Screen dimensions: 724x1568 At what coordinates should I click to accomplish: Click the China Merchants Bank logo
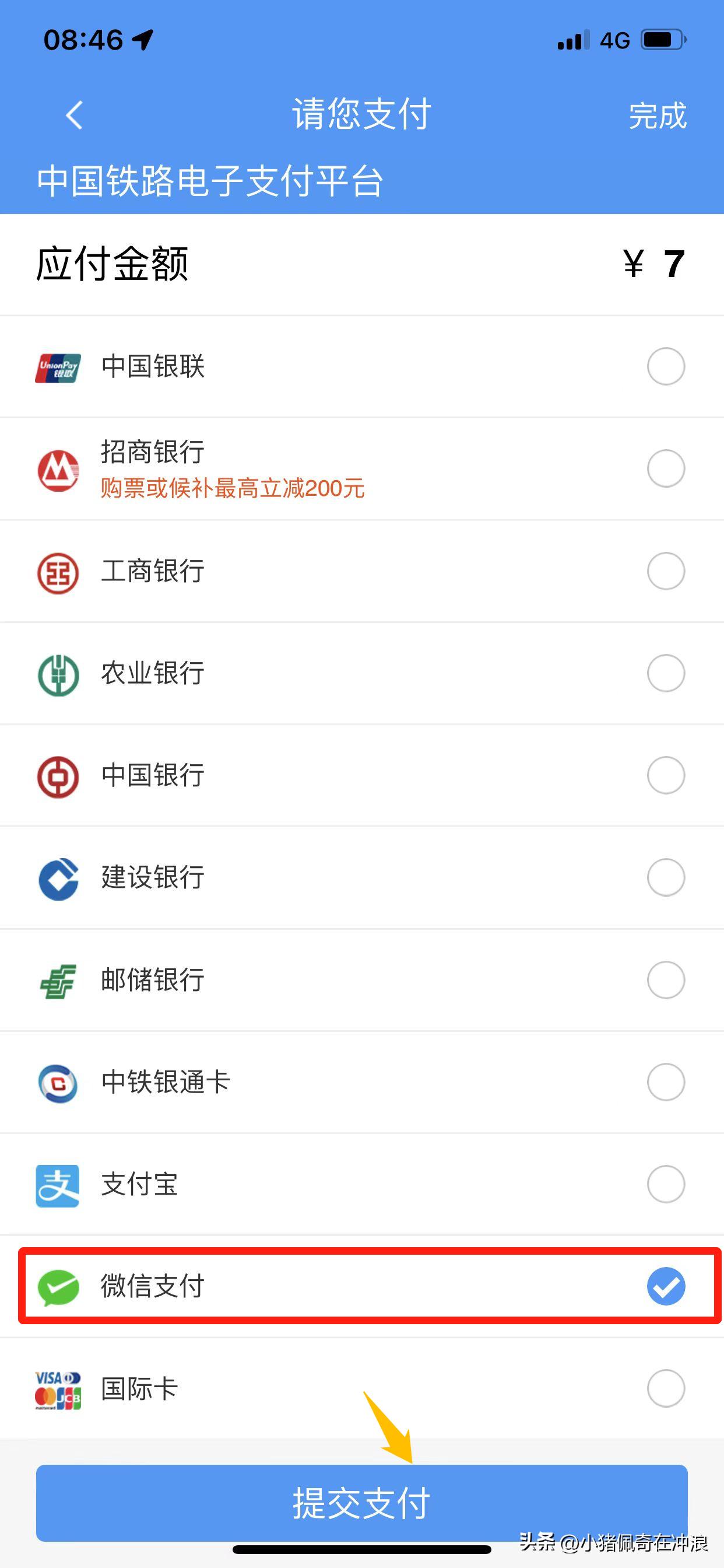tap(58, 468)
